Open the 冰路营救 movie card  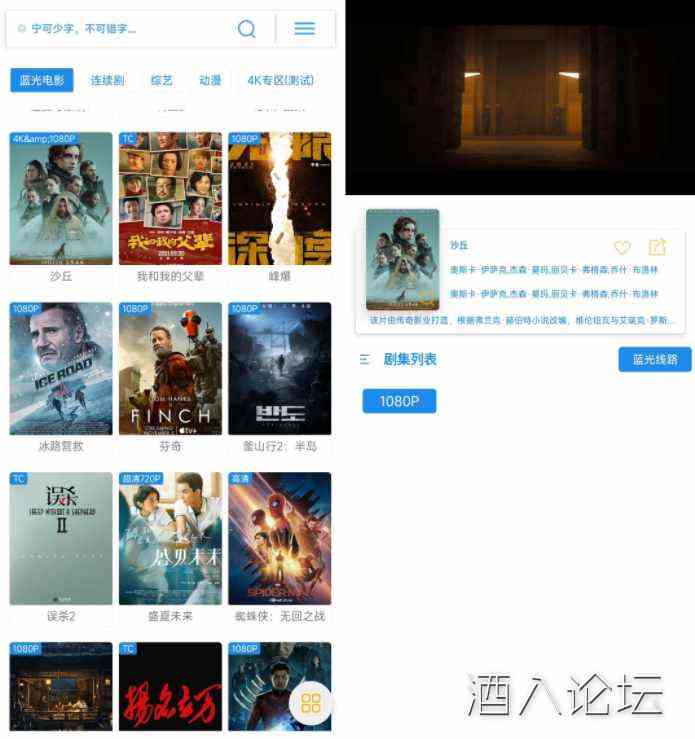[61, 369]
